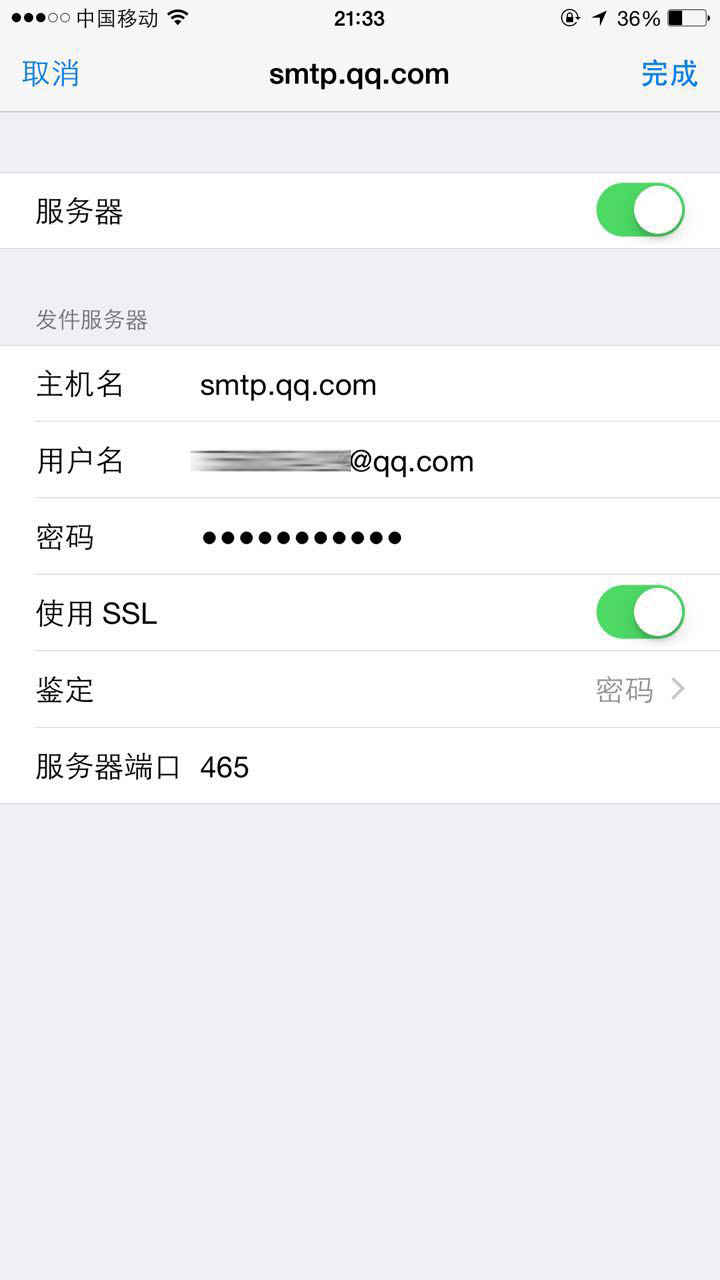The image size is (720, 1280).
Task: Disable the 使用 SSL switch
Action: (640, 613)
